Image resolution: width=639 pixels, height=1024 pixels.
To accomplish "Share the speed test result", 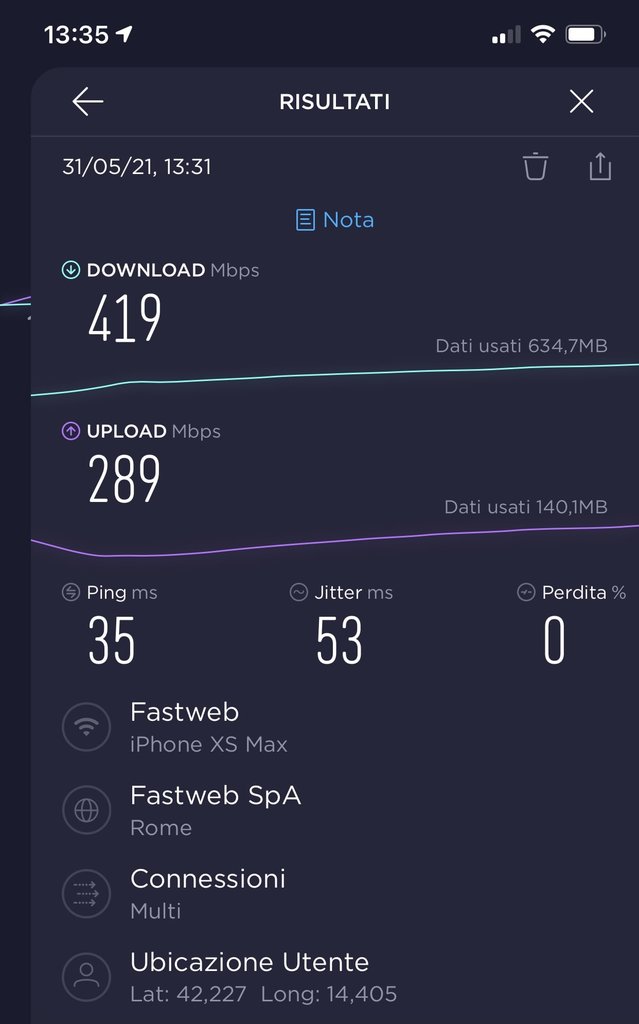I will click(x=599, y=166).
